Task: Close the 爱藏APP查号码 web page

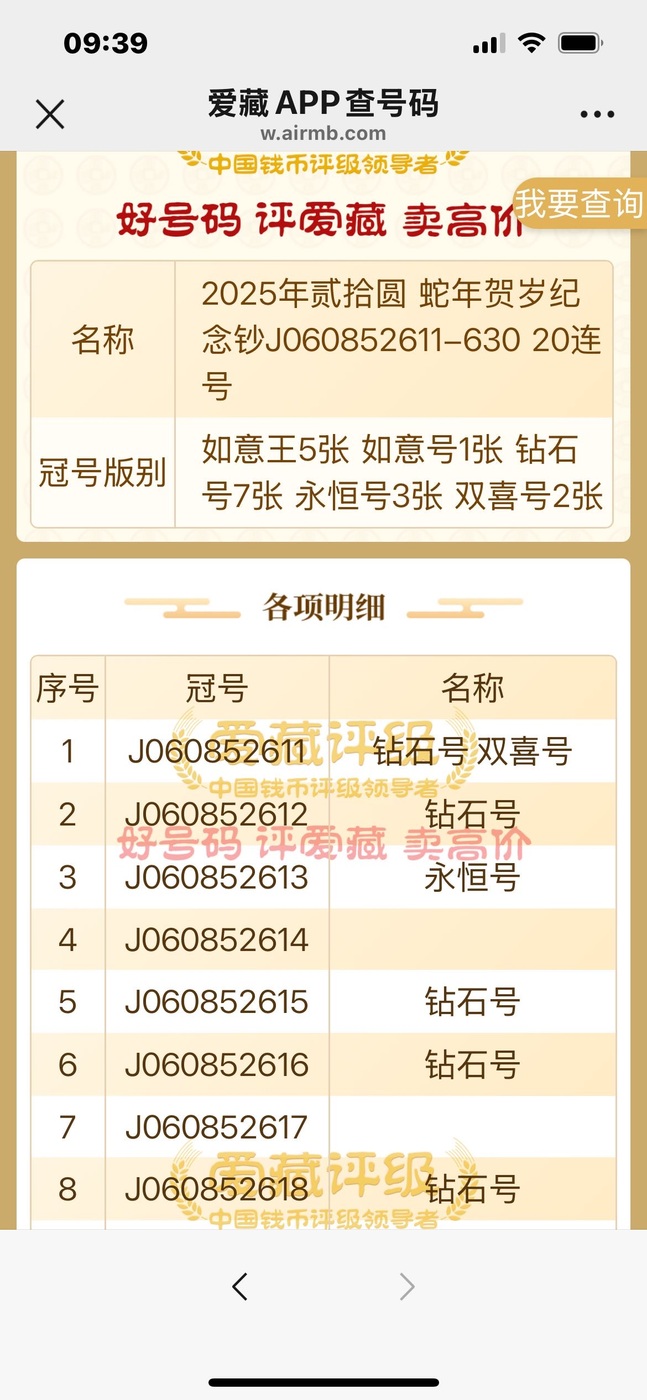Action: 49,114
